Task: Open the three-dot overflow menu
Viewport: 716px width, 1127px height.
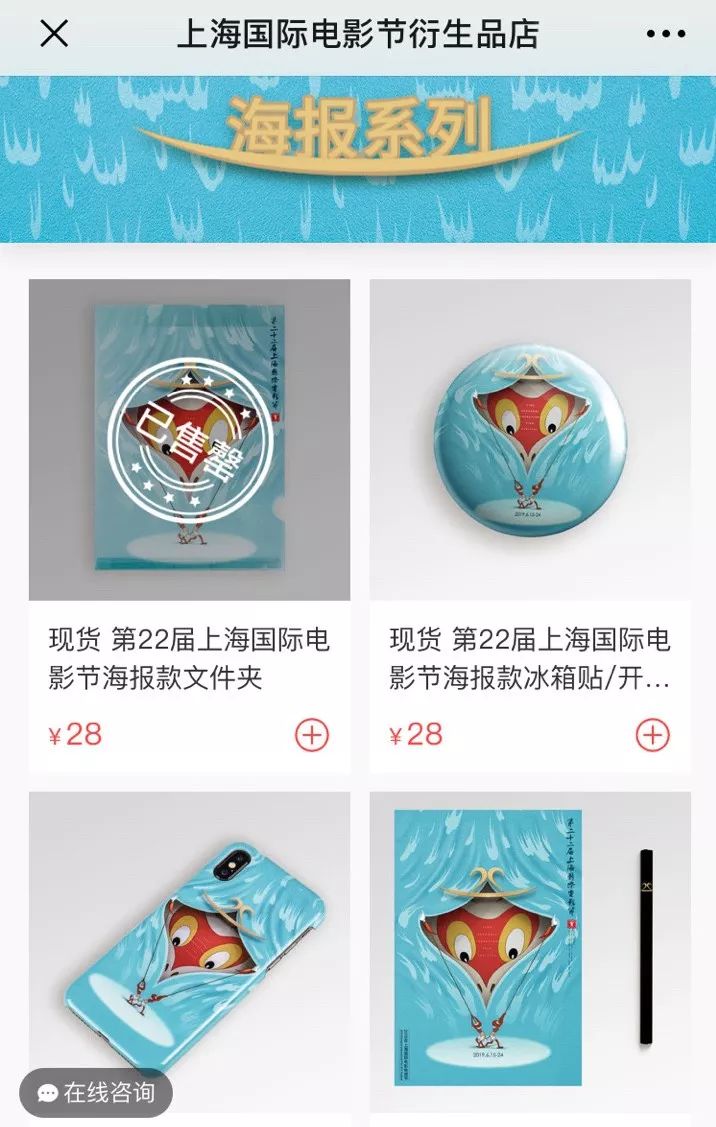Action: pos(666,34)
